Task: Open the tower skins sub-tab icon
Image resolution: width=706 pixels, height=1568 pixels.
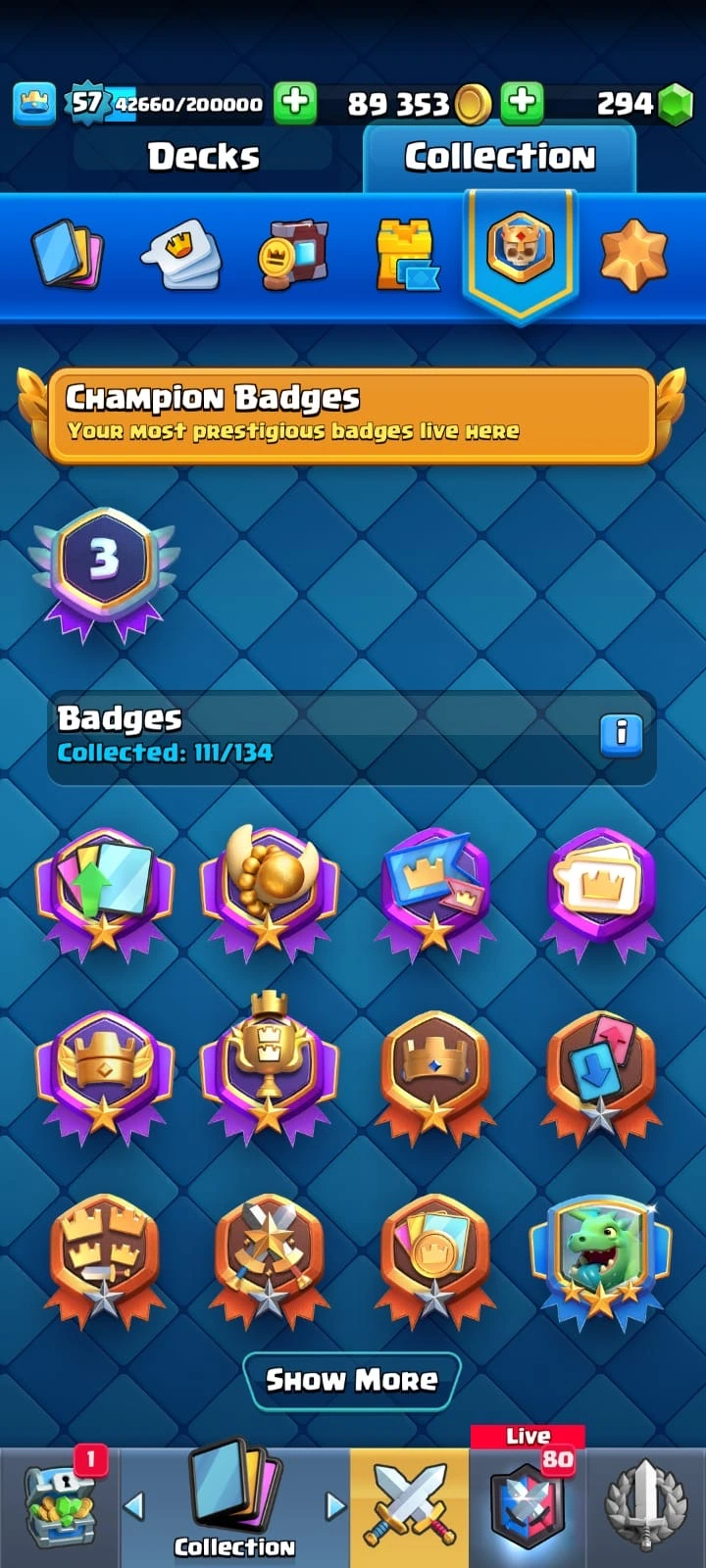Action: click(x=406, y=255)
